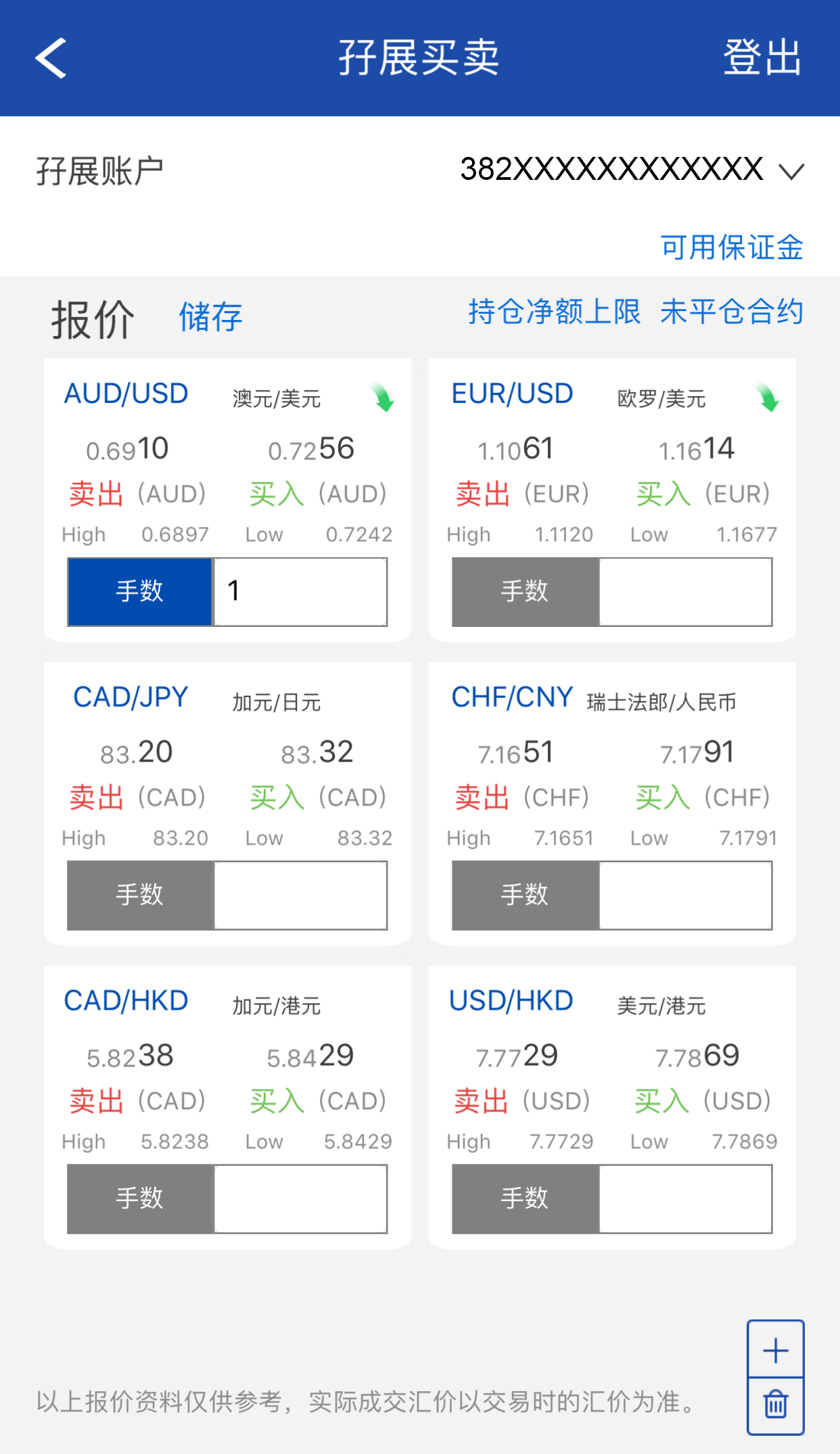840x1454 pixels.
Task: Go back from 孖展买卖 screen
Action: coord(51,58)
